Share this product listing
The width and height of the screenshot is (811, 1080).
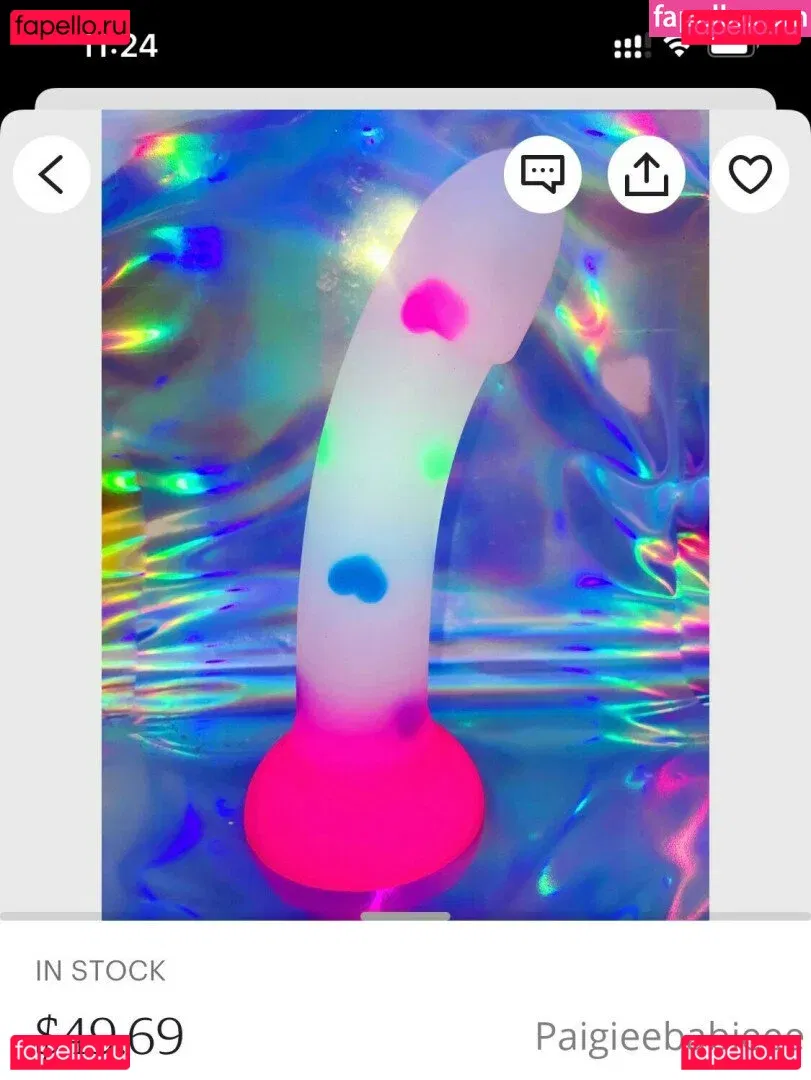pos(646,175)
